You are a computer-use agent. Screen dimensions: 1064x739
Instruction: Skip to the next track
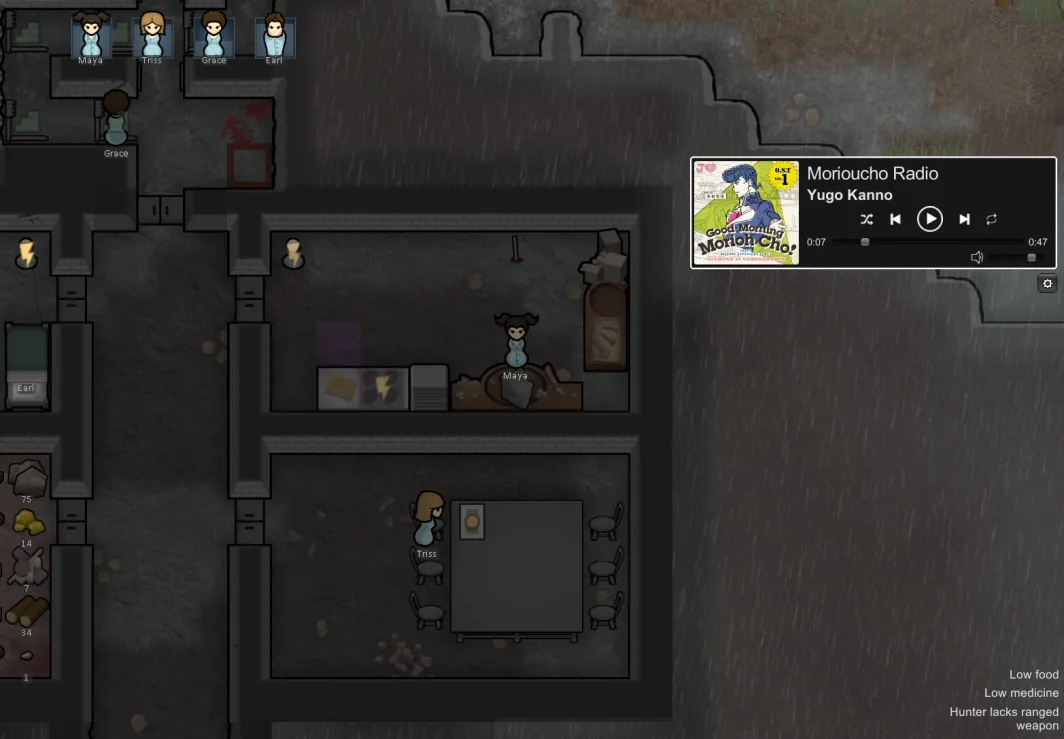(964, 219)
